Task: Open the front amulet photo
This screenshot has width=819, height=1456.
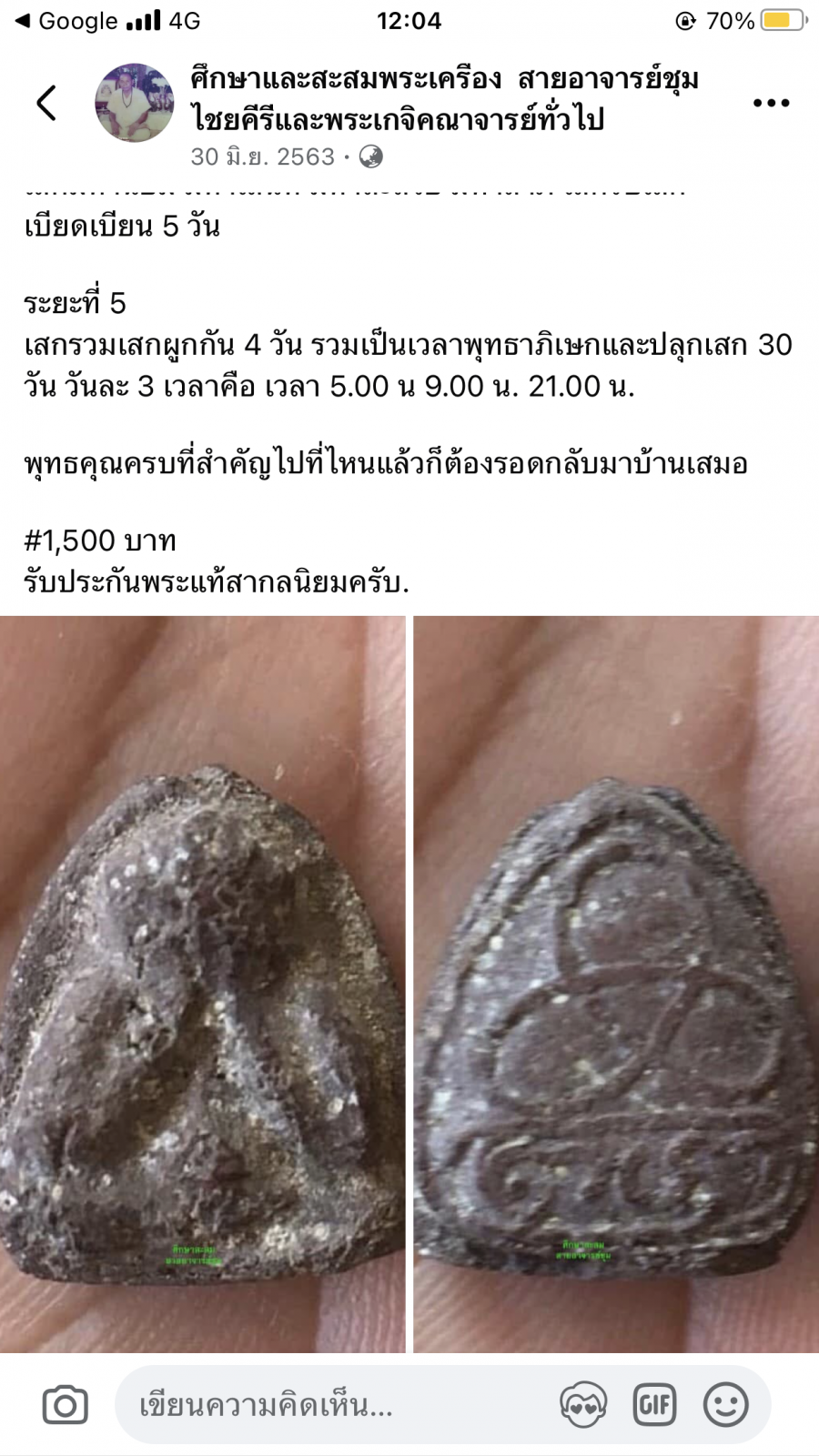Action: click(x=202, y=983)
